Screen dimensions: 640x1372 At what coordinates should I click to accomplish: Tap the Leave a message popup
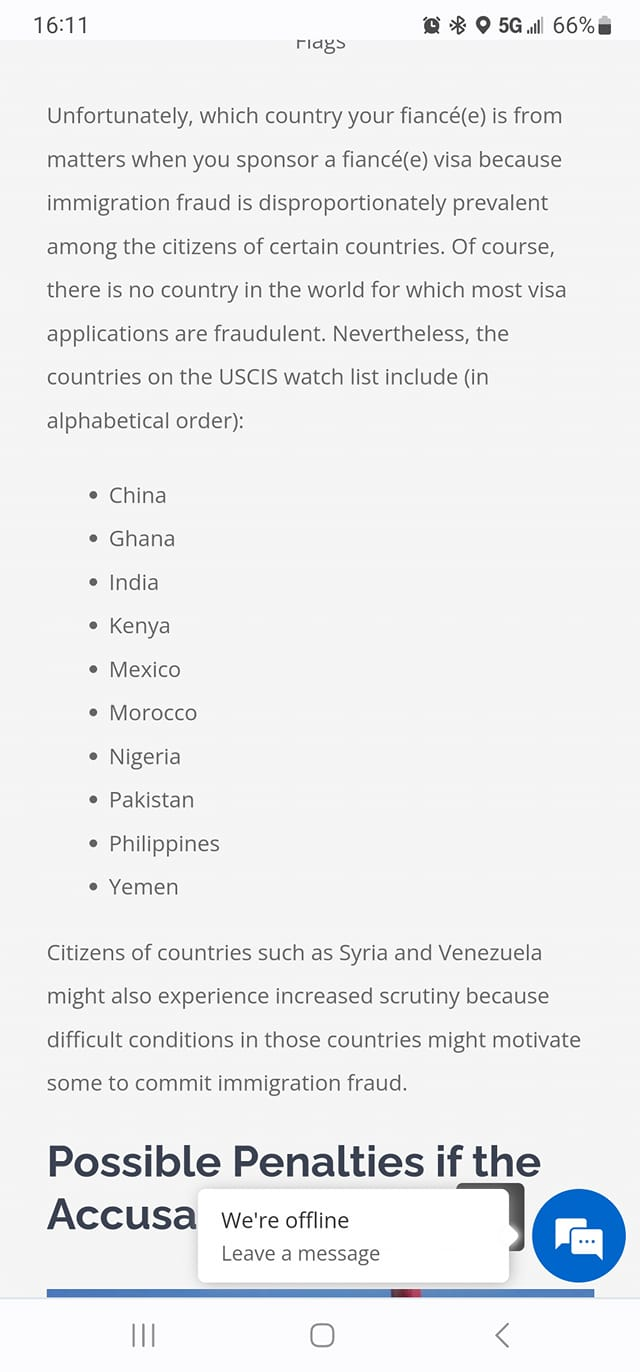[353, 1235]
